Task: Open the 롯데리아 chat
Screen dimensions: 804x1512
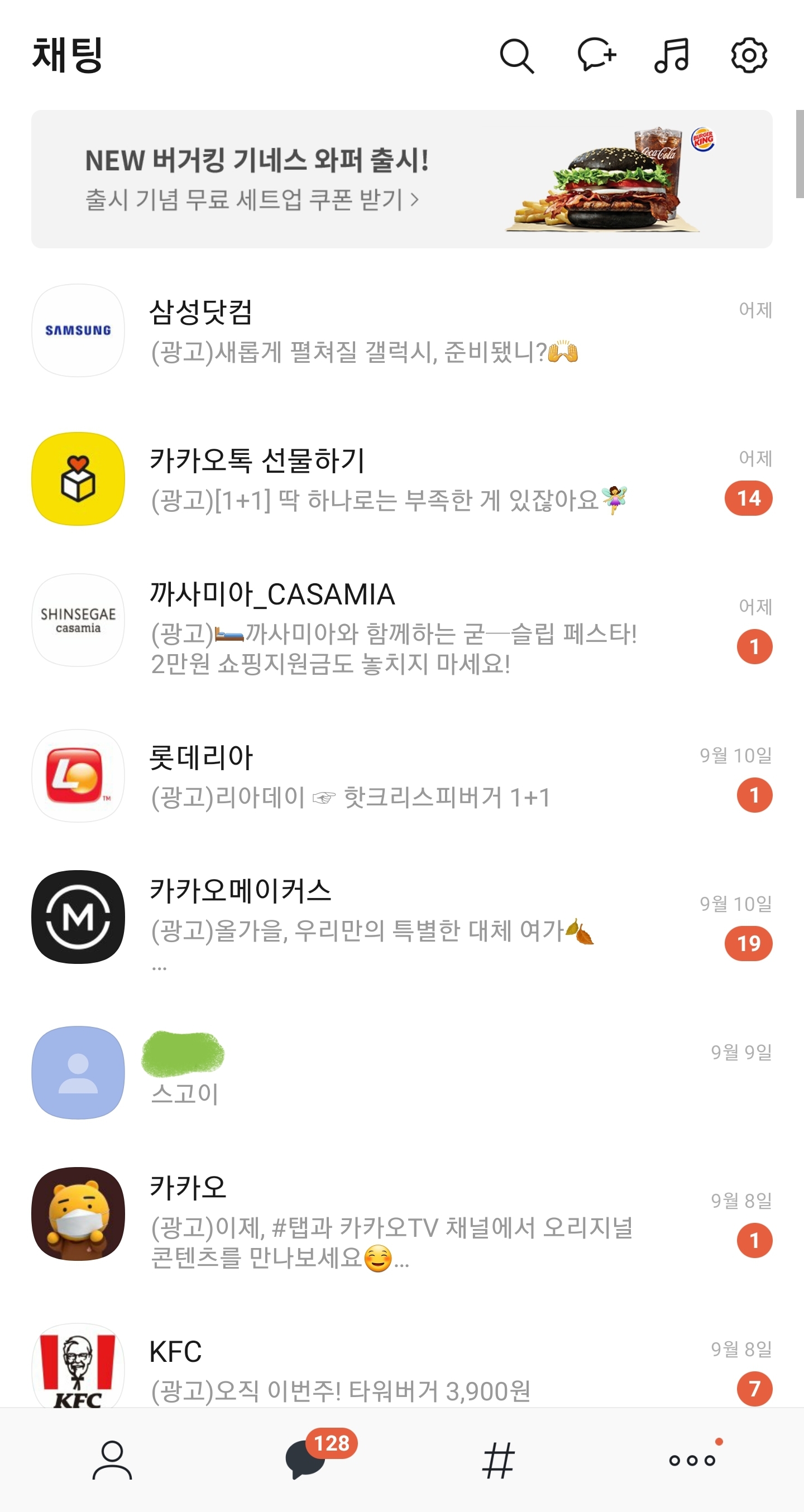Action: [x=401, y=776]
